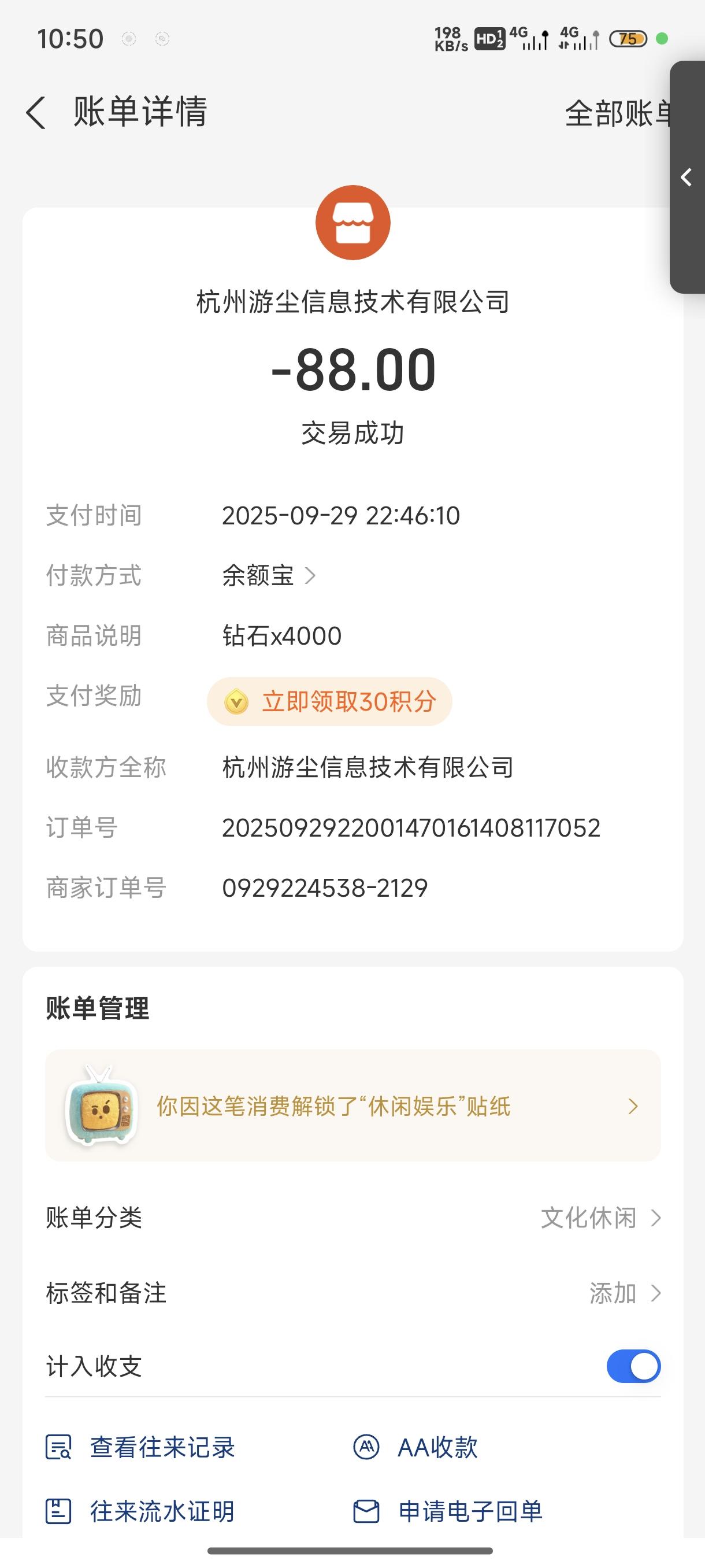Start AA收款 for this bill
The height and width of the screenshot is (1568, 705).
coord(415,1448)
